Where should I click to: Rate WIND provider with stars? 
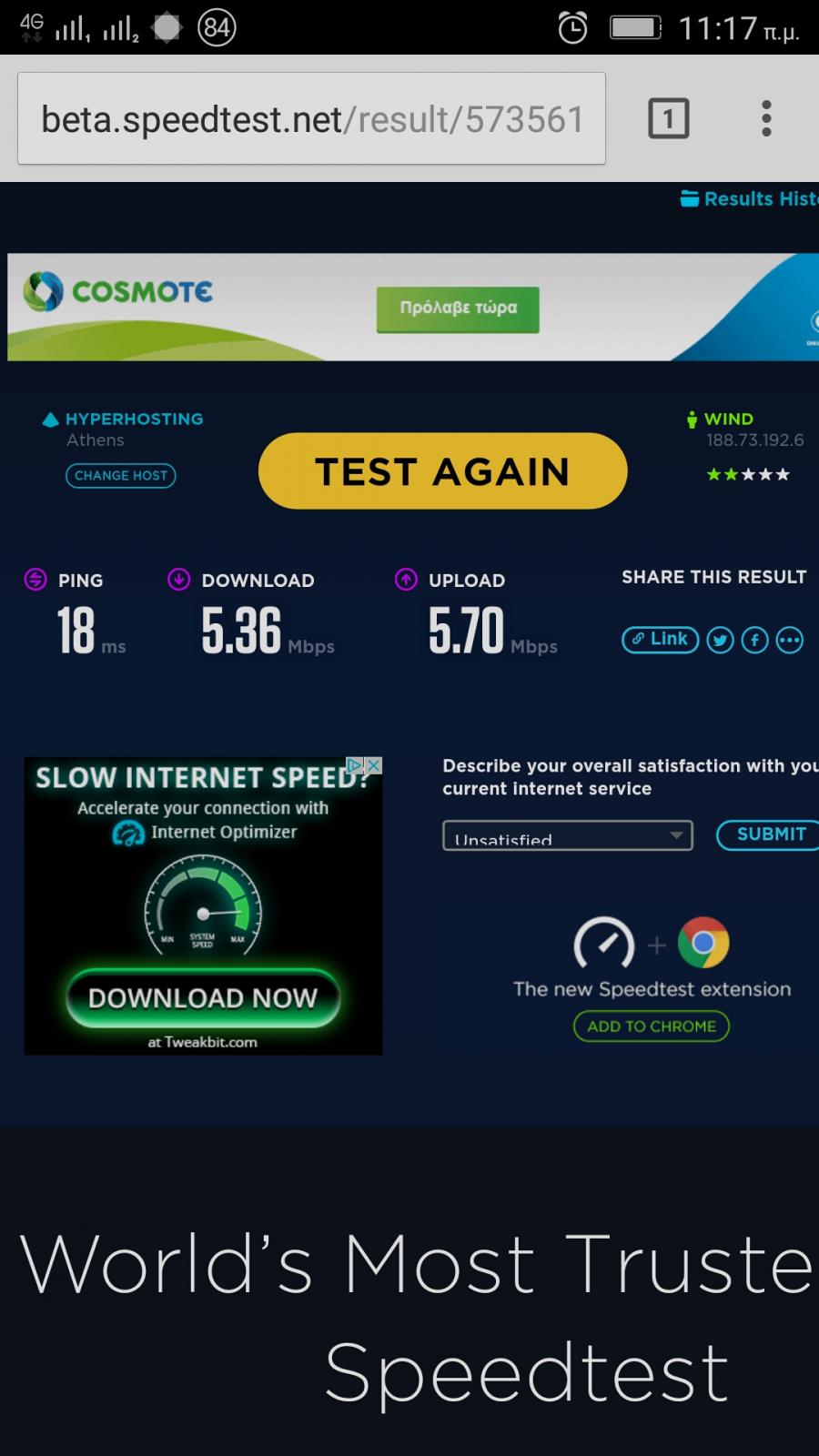pos(748,475)
